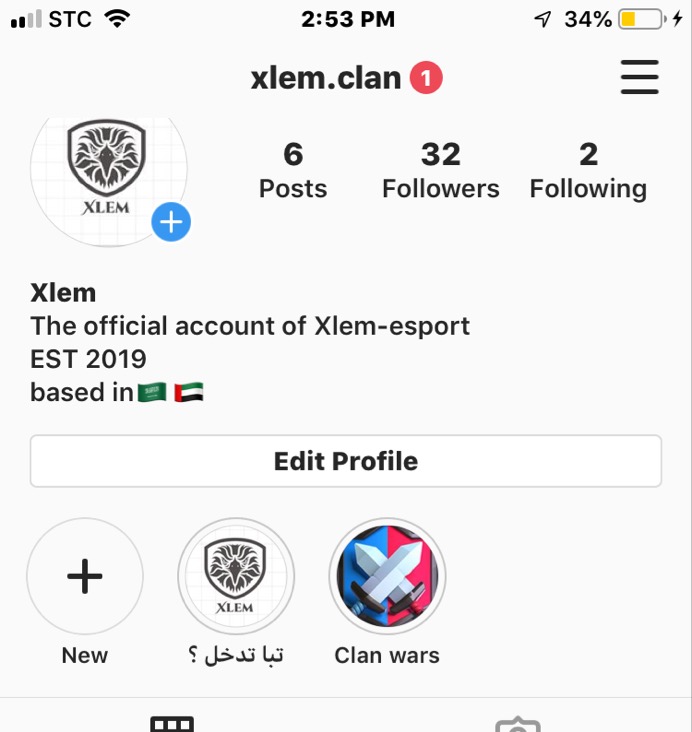View the 6 posts
Viewport: 692px width, 732px height.
click(x=292, y=170)
